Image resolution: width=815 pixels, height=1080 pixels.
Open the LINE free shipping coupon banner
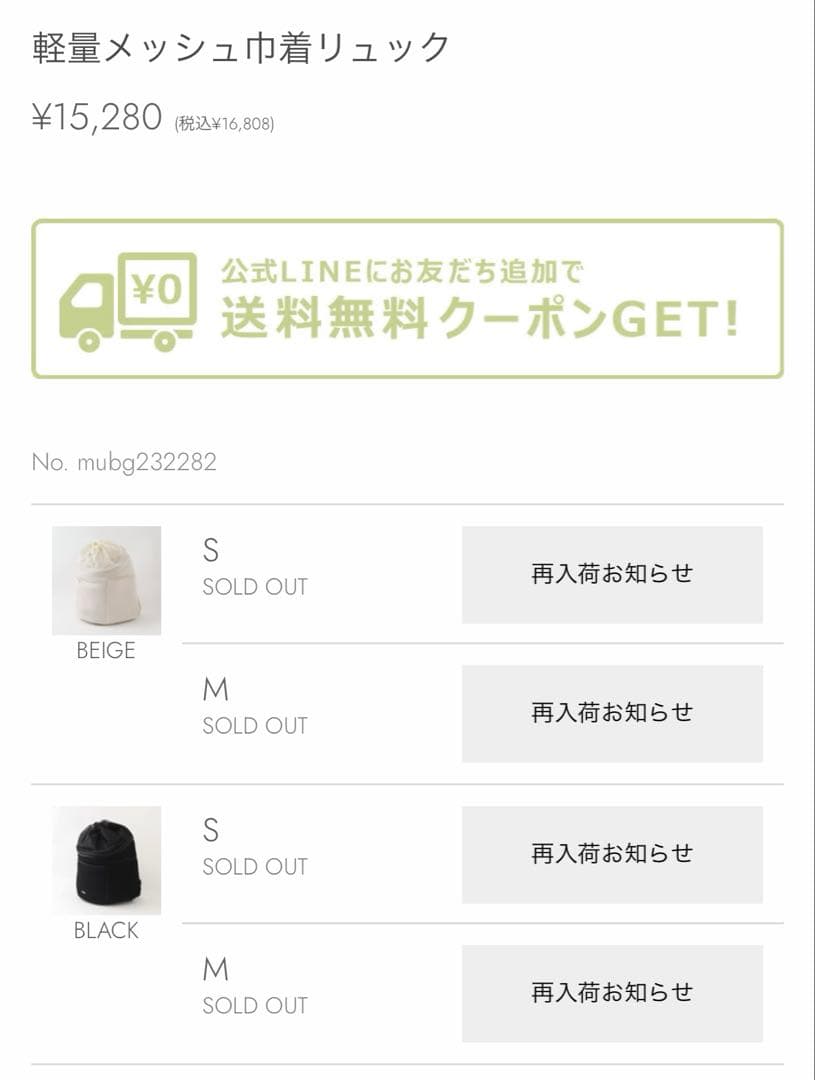(407, 299)
